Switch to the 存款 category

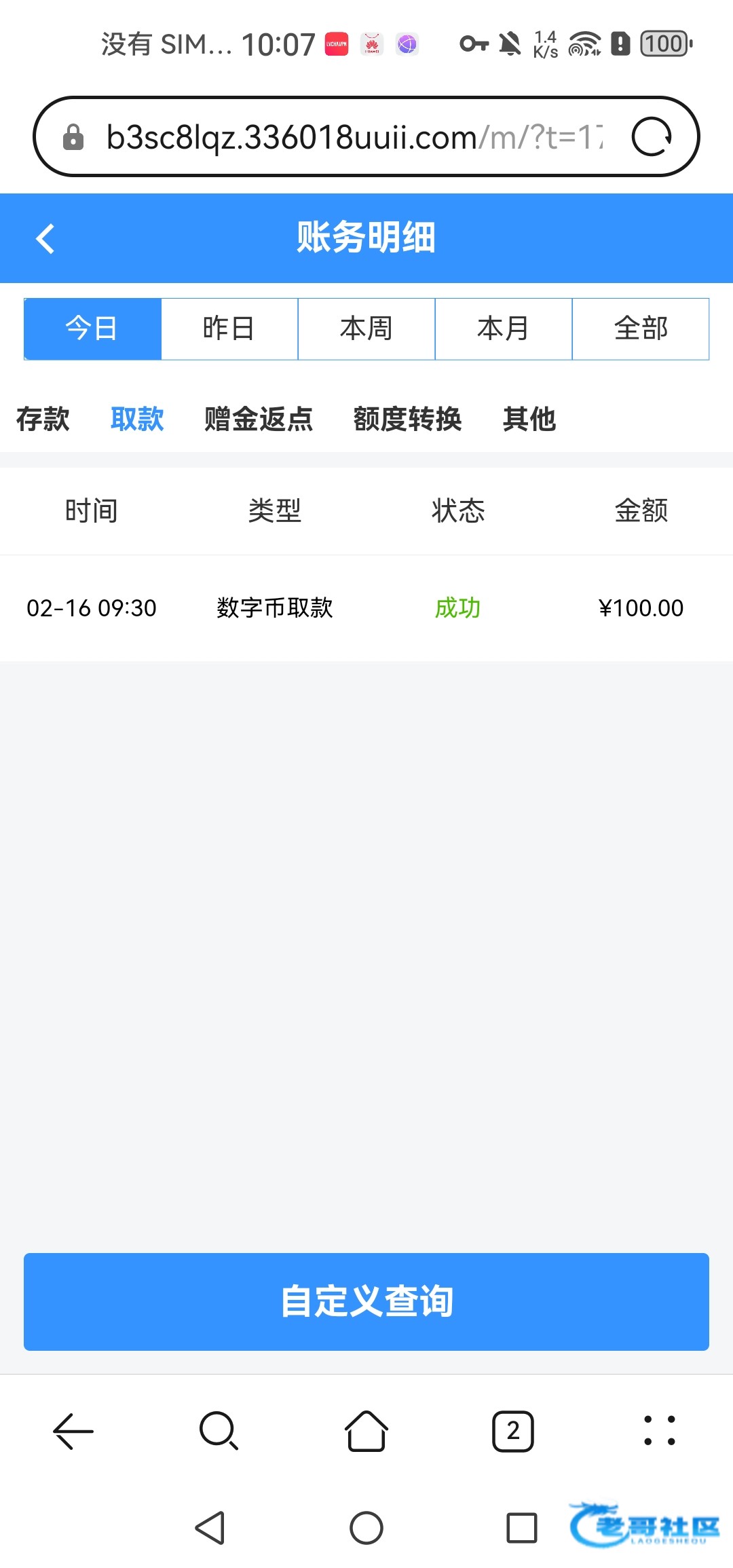(x=43, y=419)
